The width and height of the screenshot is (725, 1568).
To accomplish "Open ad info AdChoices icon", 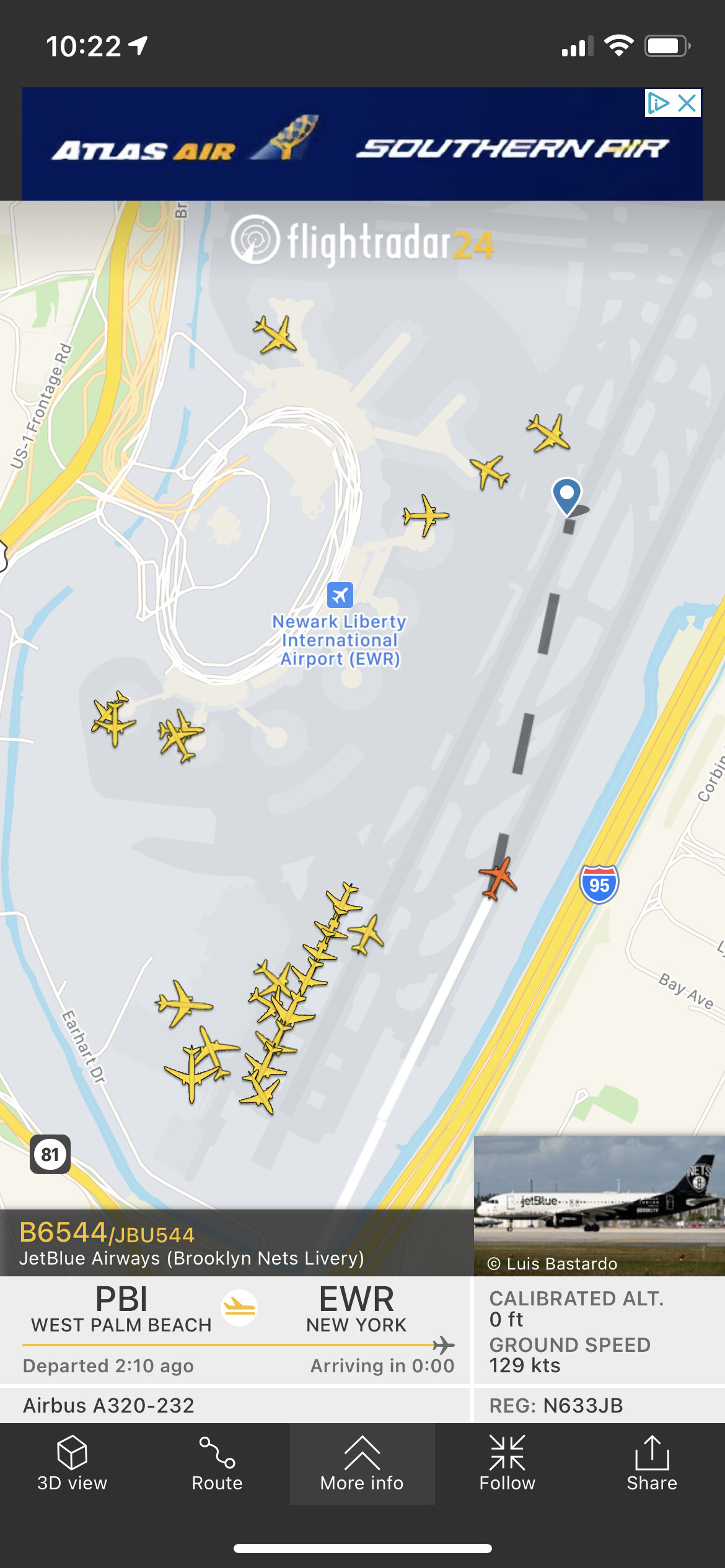I will [658, 103].
